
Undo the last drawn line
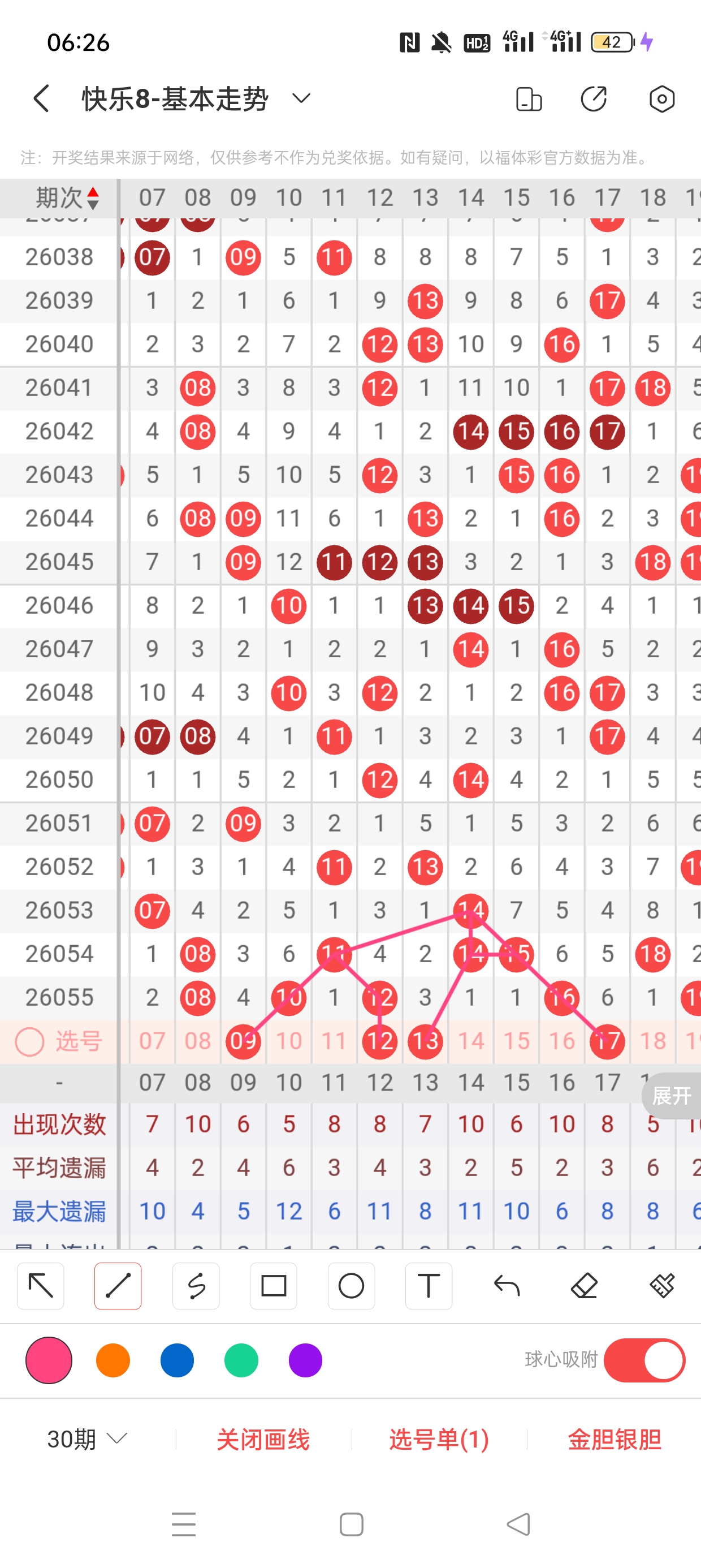507,1286
